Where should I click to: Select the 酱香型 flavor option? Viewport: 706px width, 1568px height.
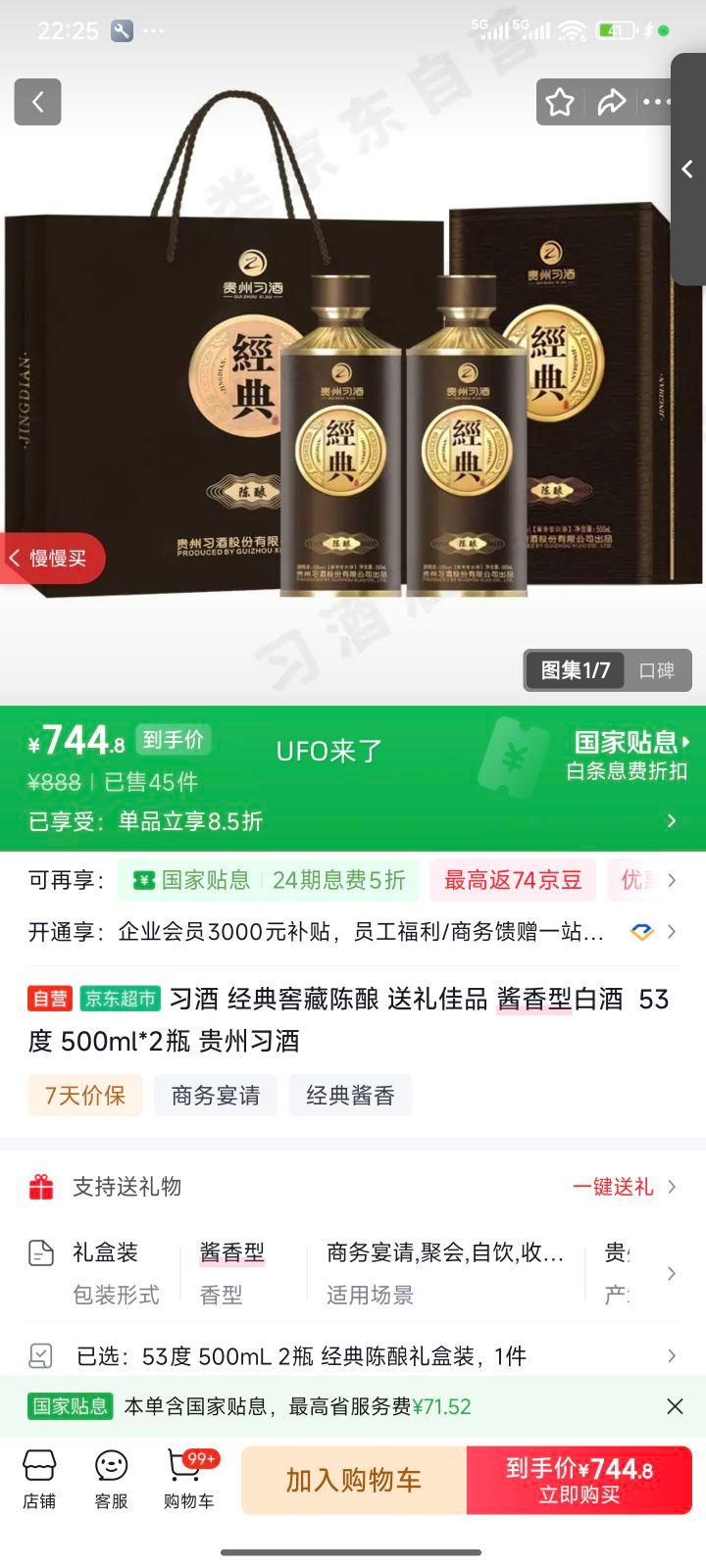232,1252
